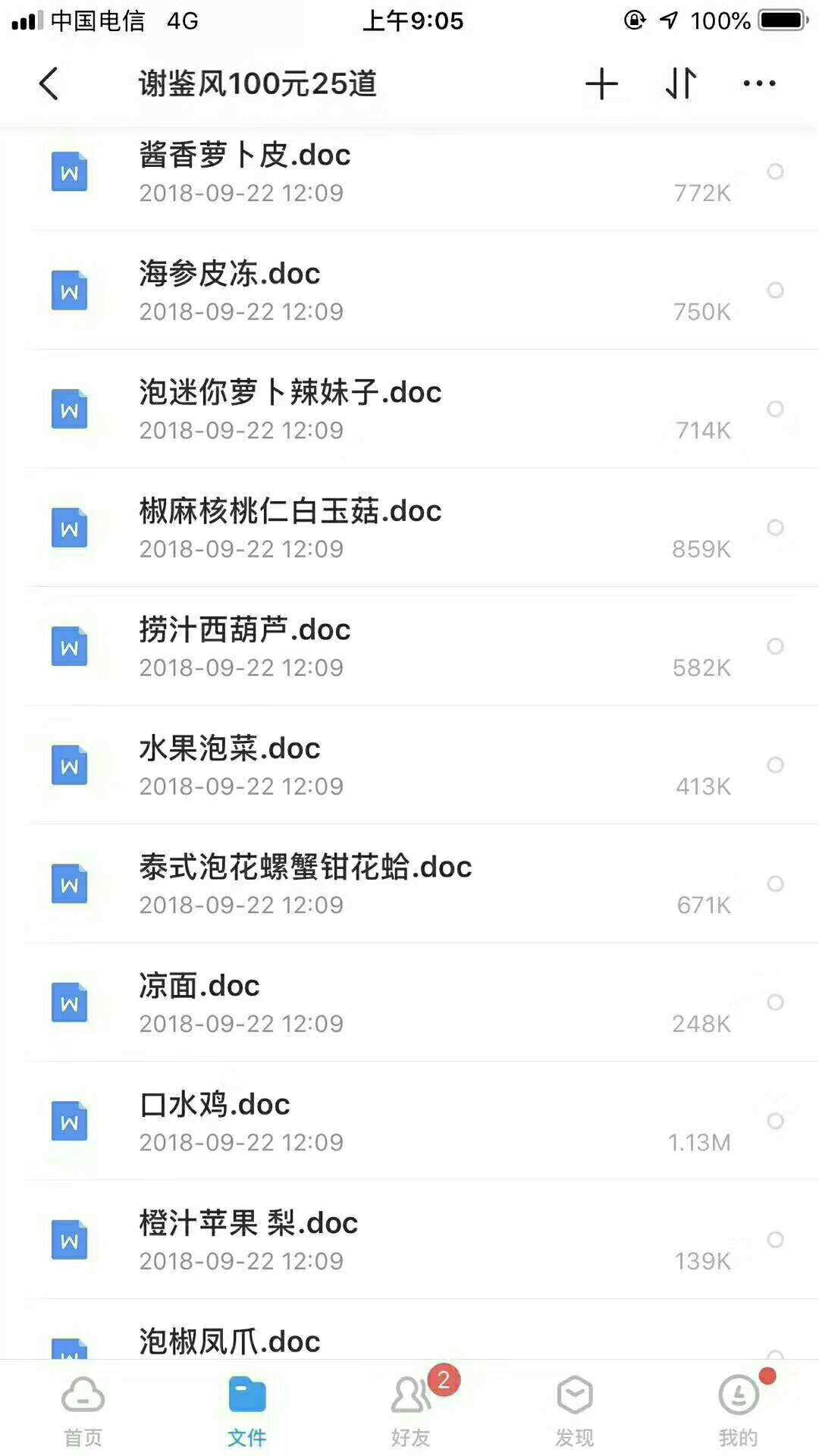Open the sort order icon in the top bar
Viewport: 819px width, 1456px height.
click(x=680, y=84)
